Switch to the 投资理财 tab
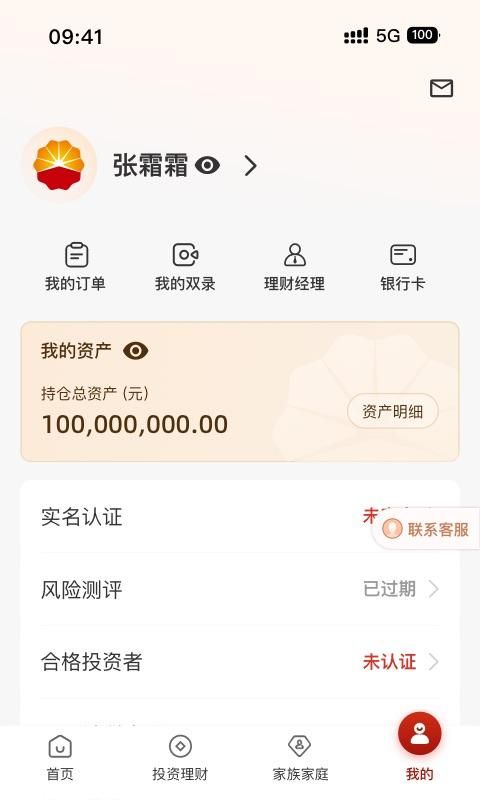This screenshot has width=480, height=800. [x=180, y=758]
